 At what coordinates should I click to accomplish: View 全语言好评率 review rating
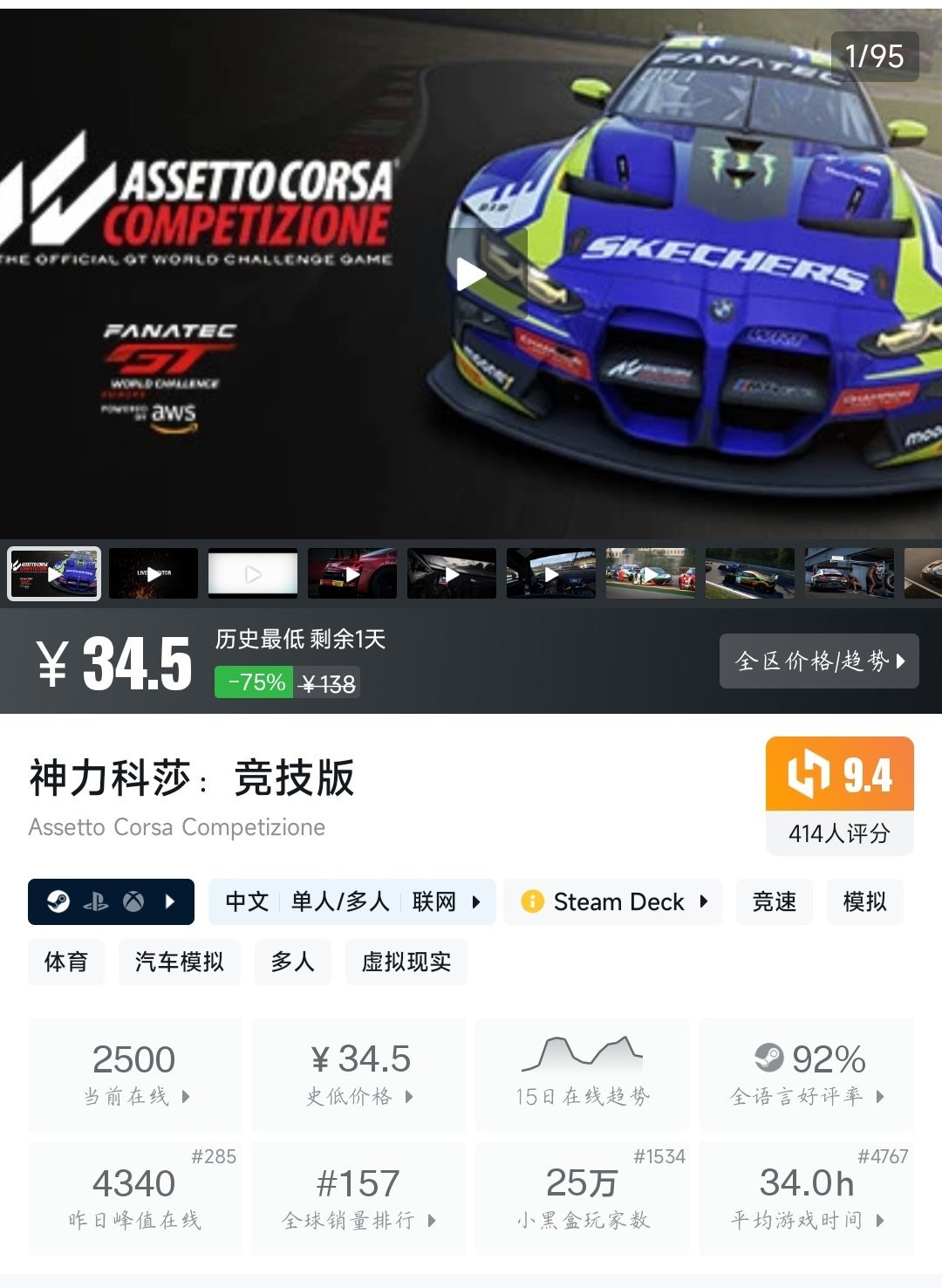pos(807,1075)
